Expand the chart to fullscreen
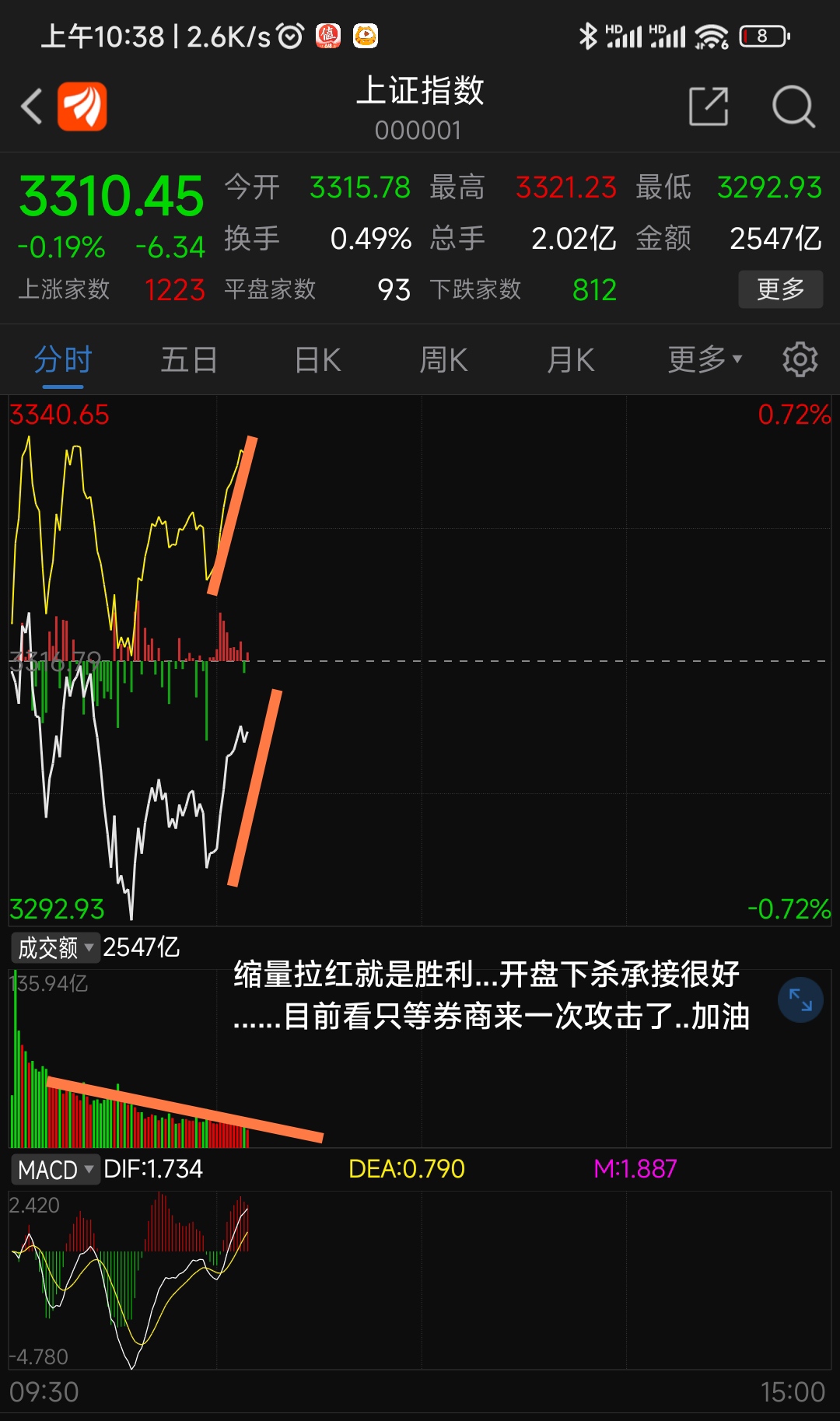 point(800,999)
